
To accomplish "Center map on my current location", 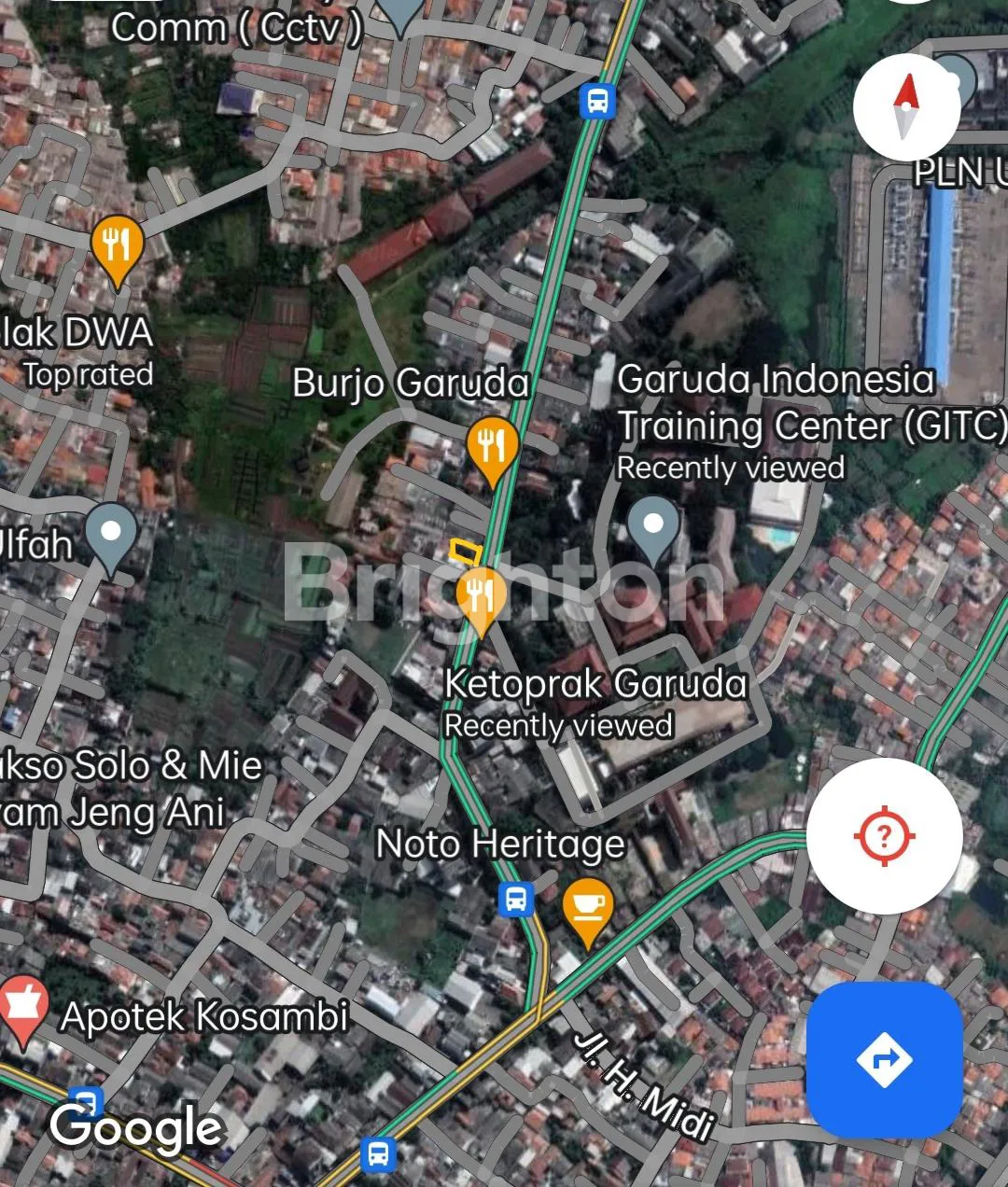I will point(884,835).
